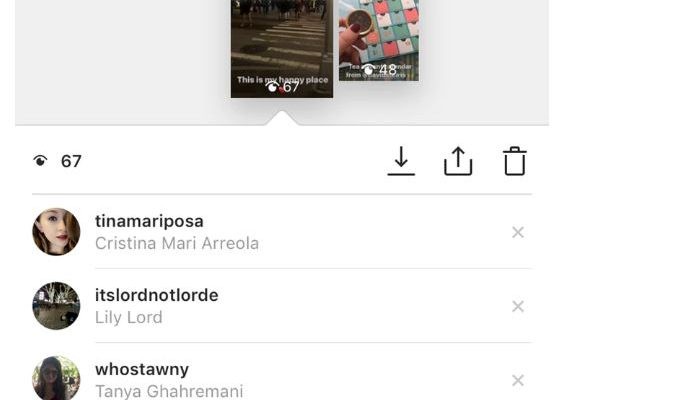Image resolution: width=678 pixels, height=400 pixels.
Task: Select the story thumbnail with 48 views
Action: (x=378, y=38)
